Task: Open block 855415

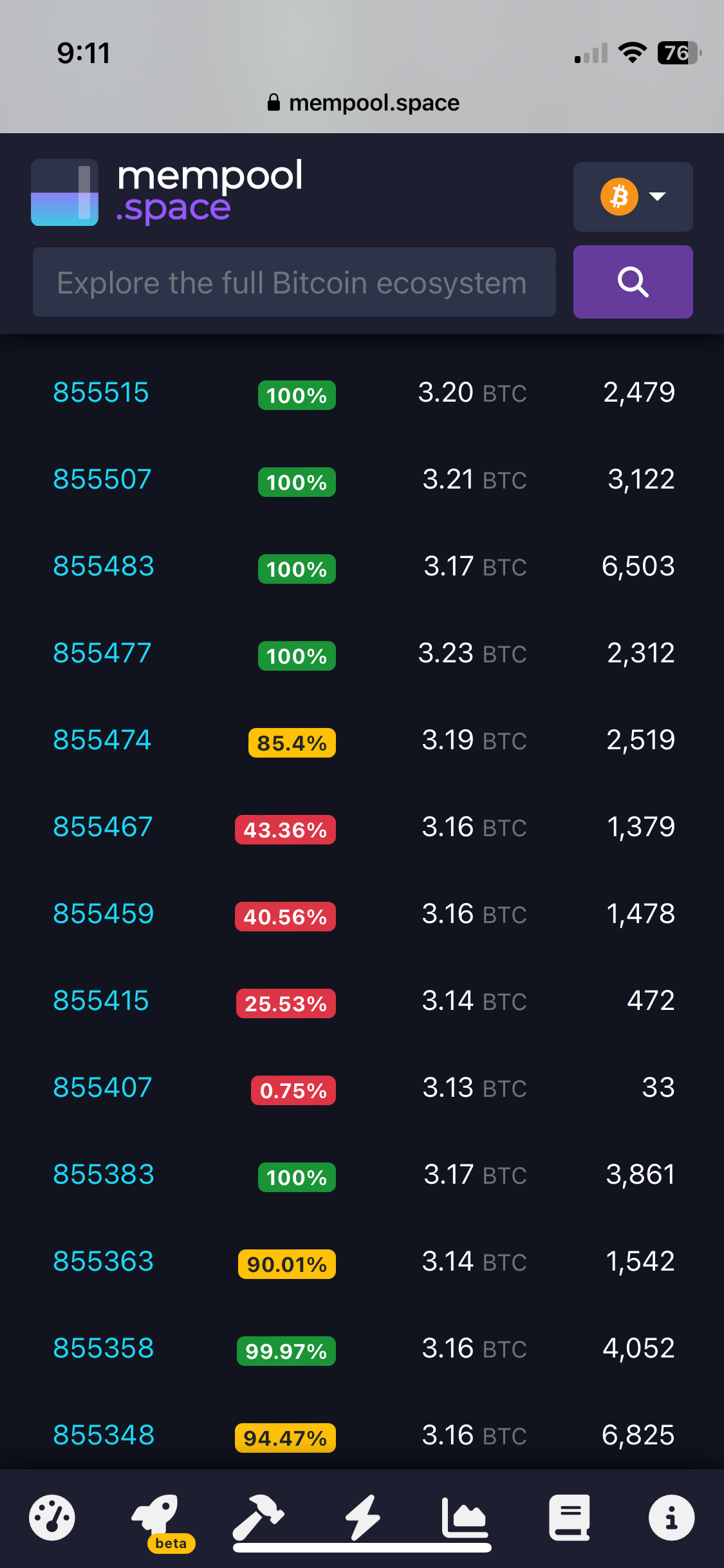Action: point(101,1001)
